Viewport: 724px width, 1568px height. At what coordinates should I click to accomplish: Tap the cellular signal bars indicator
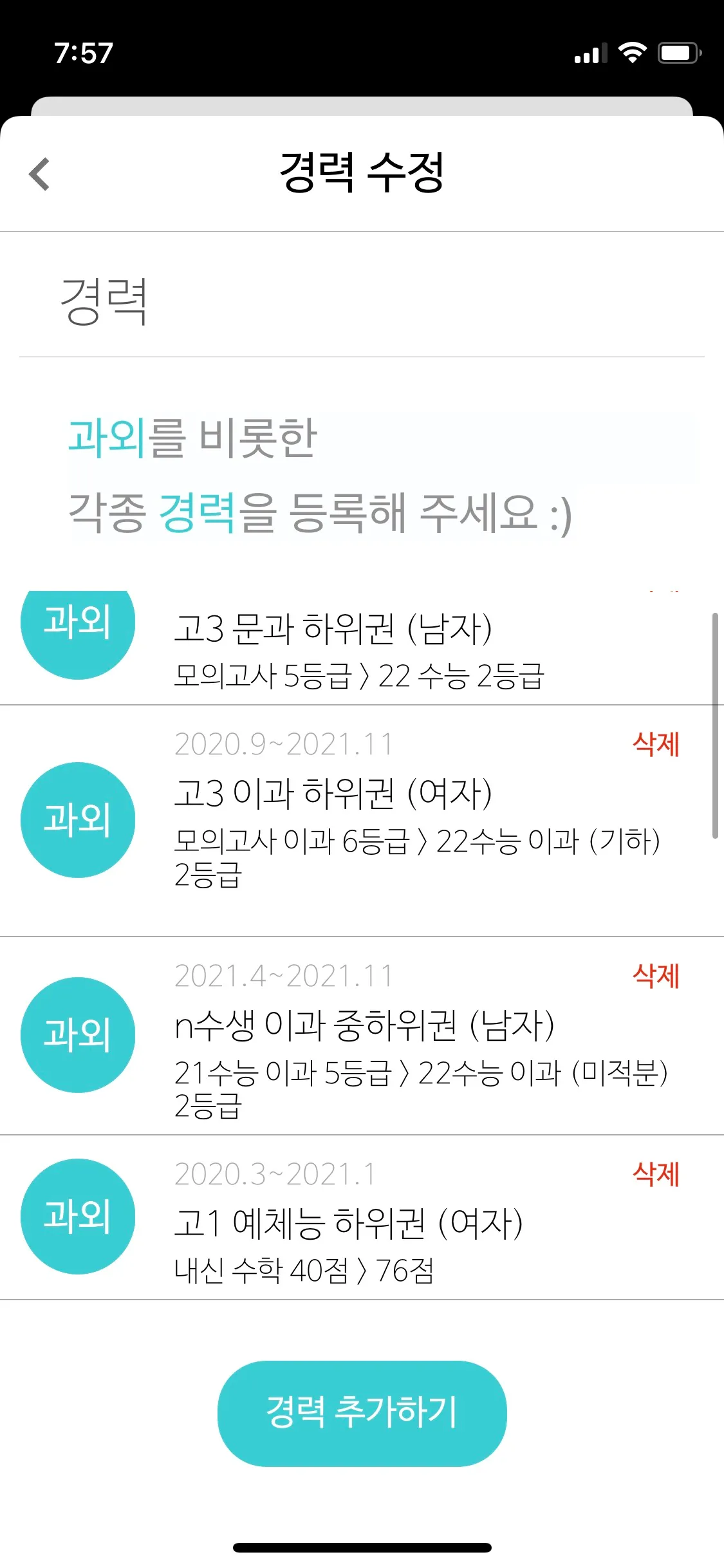click(x=590, y=54)
